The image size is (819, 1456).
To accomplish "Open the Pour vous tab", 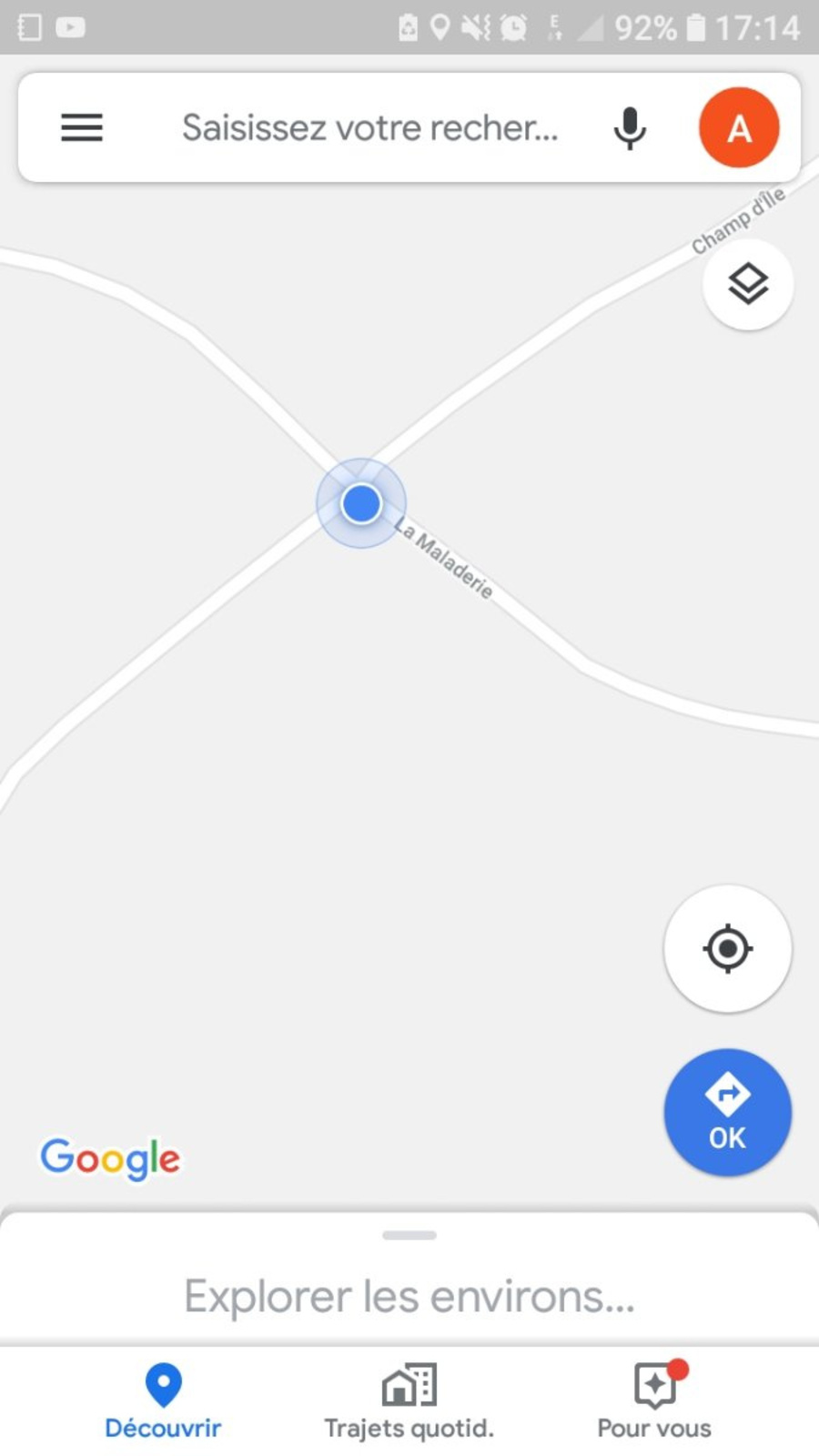I will tap(654, 1401).
